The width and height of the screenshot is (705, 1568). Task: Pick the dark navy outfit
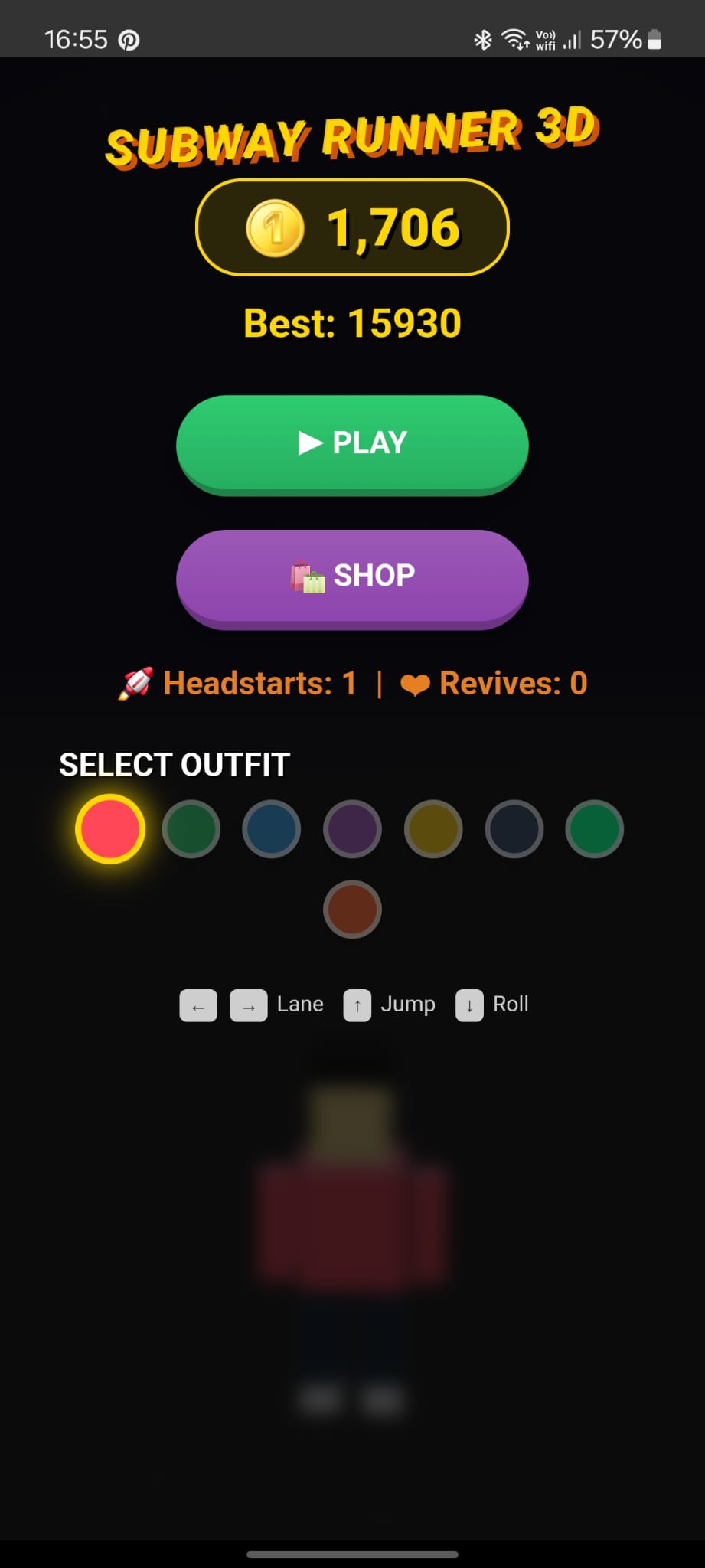[x=514, y=829]
